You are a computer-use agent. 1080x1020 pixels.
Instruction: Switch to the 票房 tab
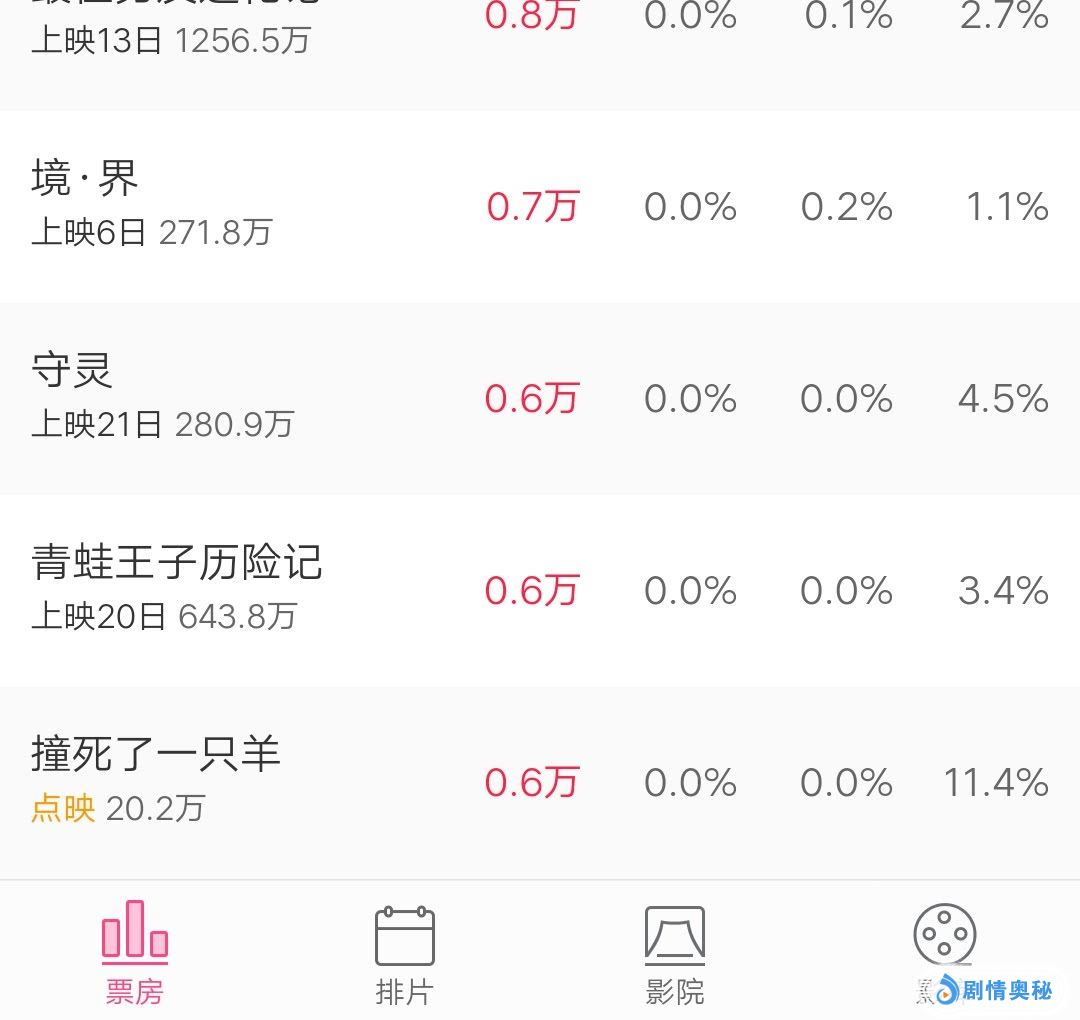click(x=134, y=951)
